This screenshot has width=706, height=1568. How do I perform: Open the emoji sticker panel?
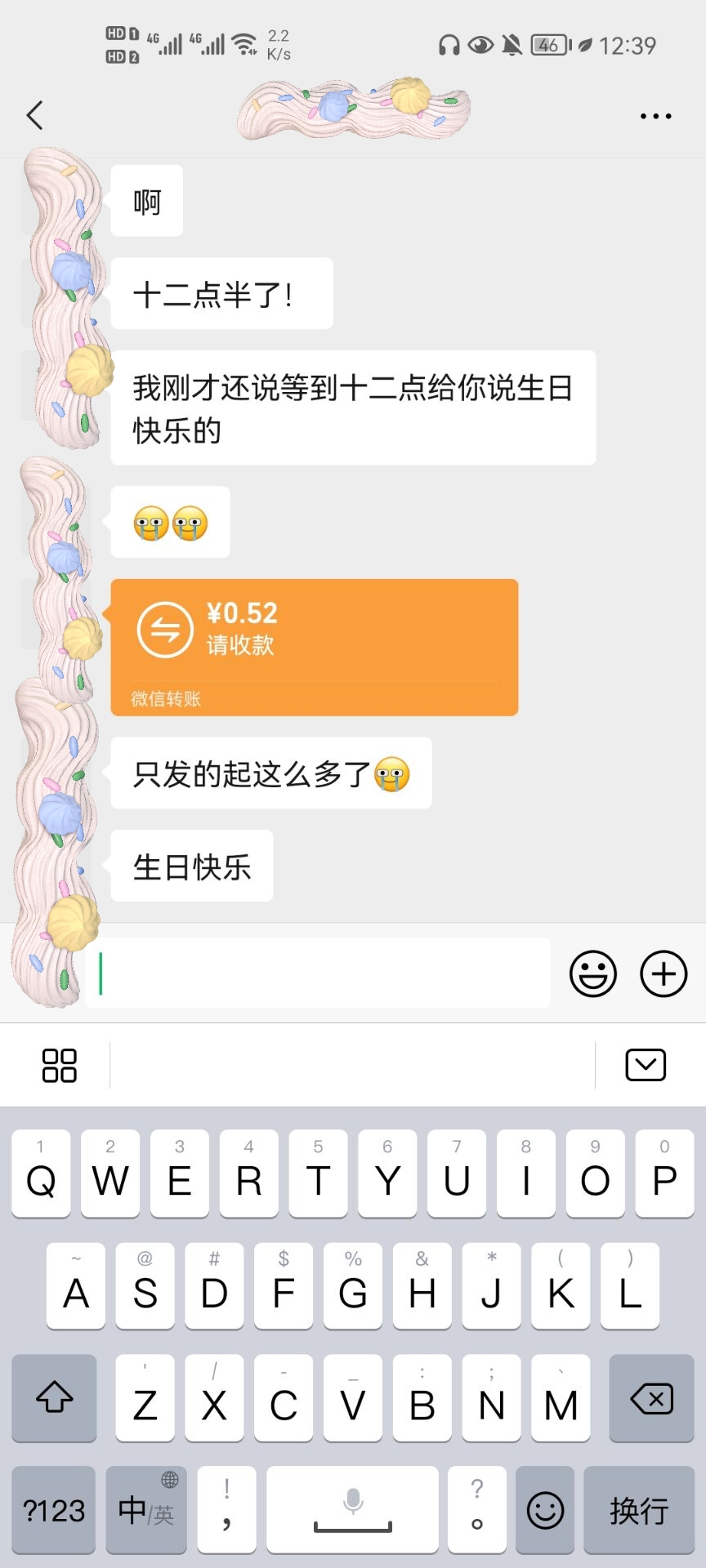[x=592, y=973]
